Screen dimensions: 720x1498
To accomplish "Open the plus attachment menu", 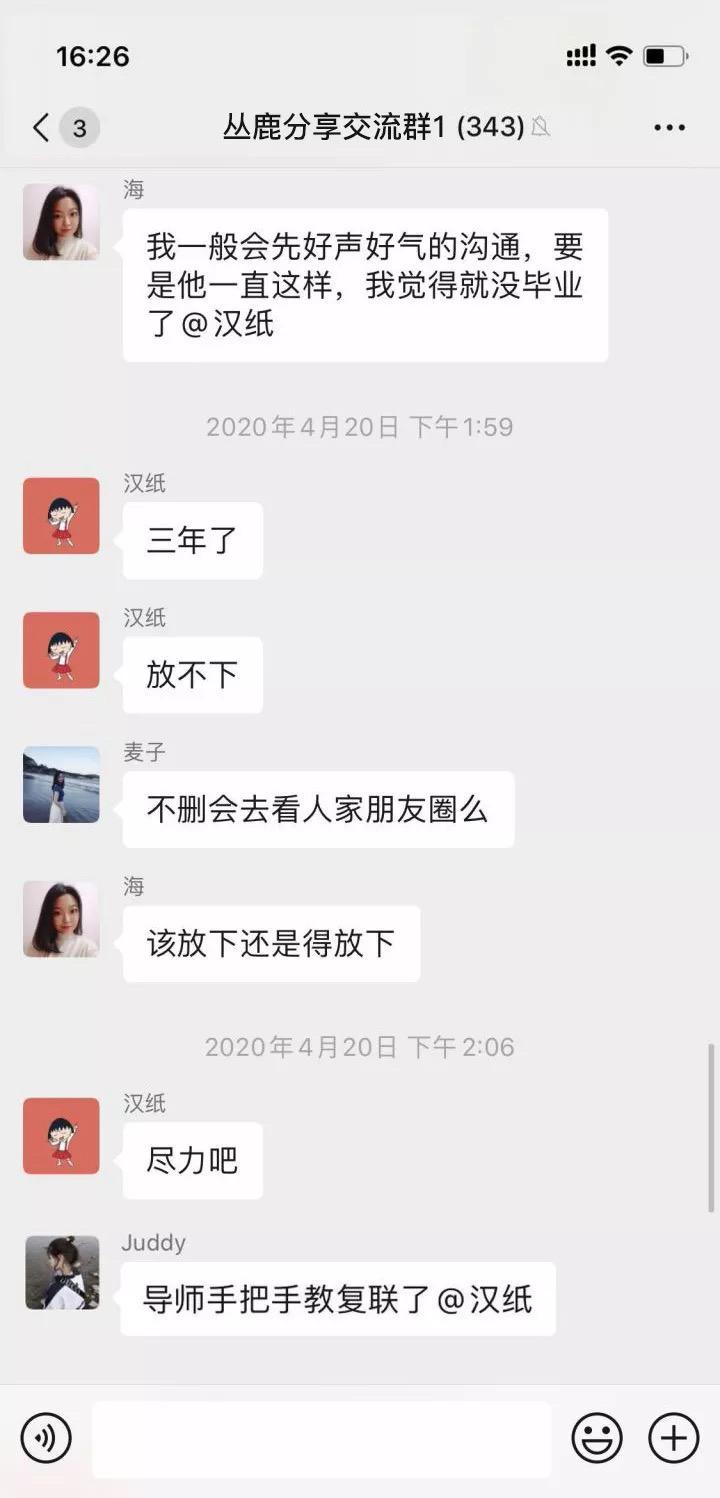I will coord(673,1439).
